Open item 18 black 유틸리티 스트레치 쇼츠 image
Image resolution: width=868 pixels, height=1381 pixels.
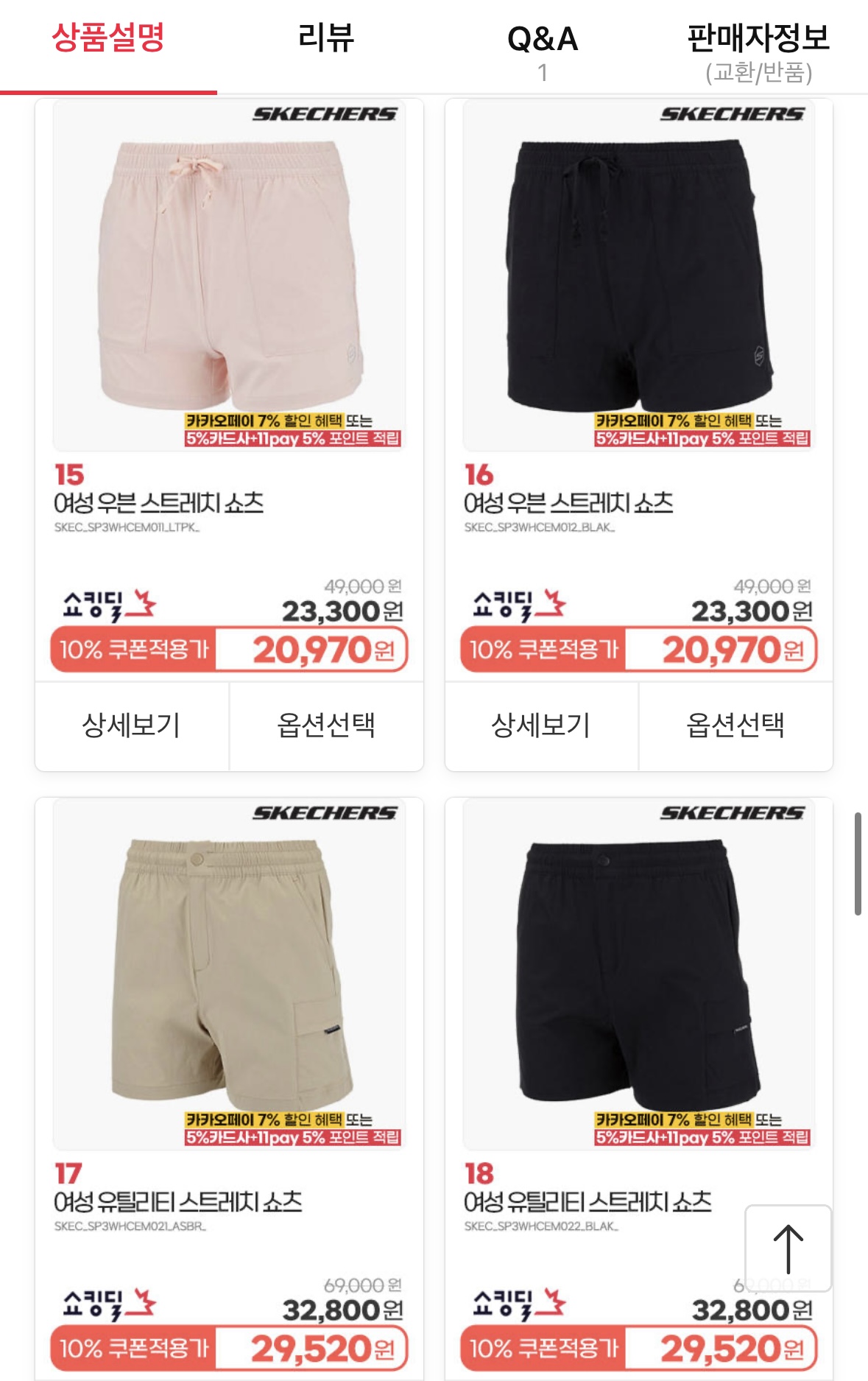(639, 972)
